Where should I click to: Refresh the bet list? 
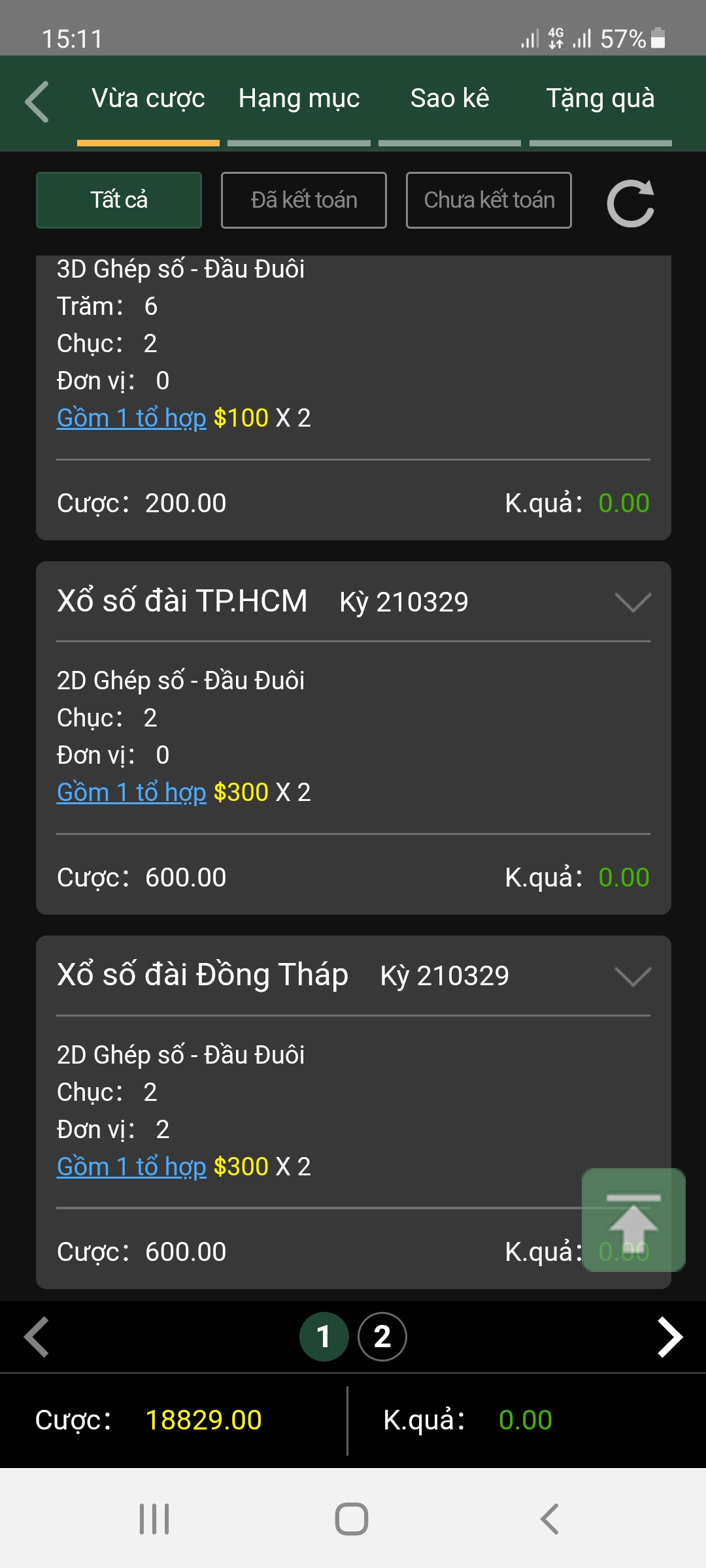tap(631, 203)
